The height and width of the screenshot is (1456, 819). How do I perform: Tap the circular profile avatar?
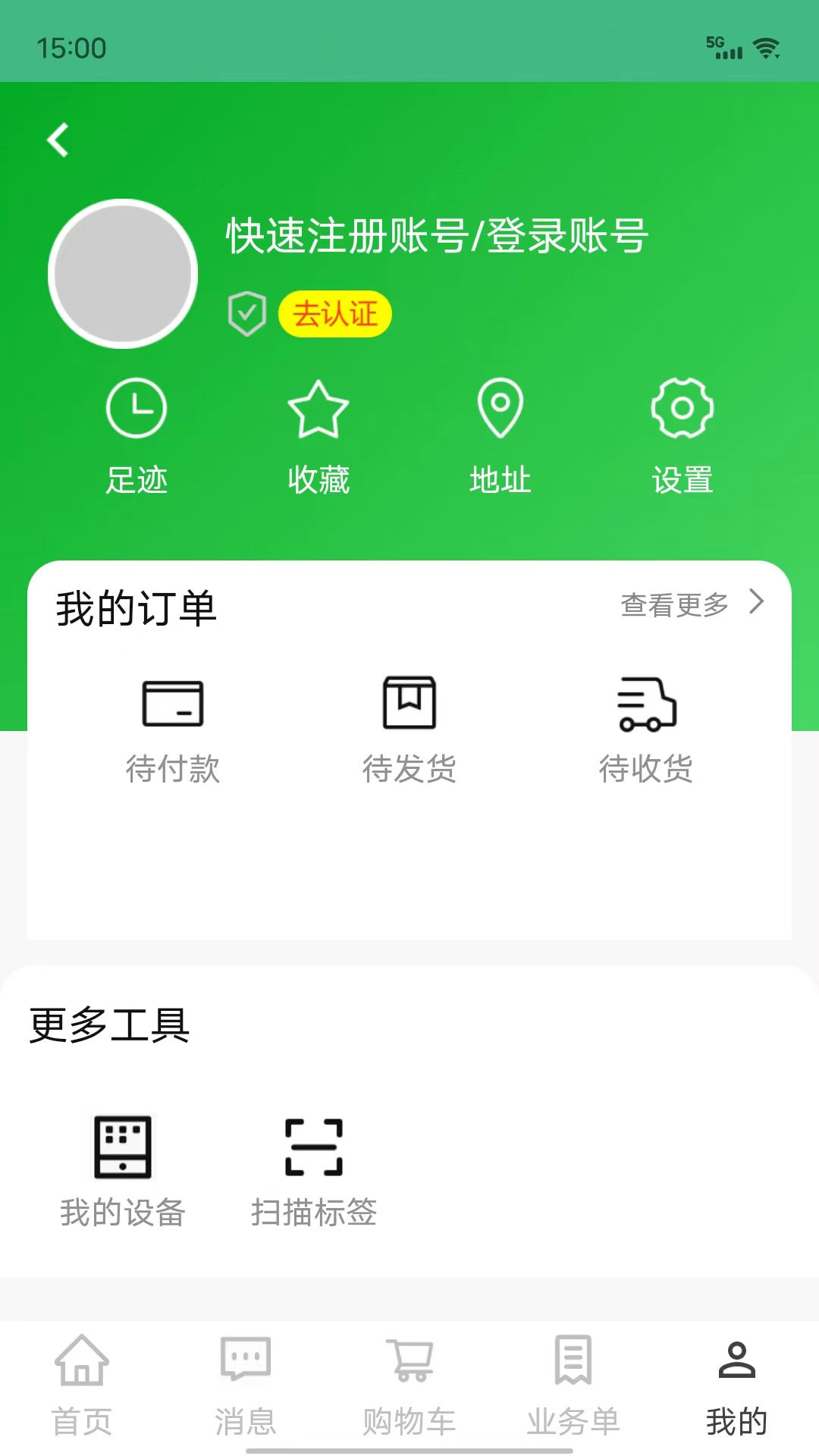coord(127,272)
